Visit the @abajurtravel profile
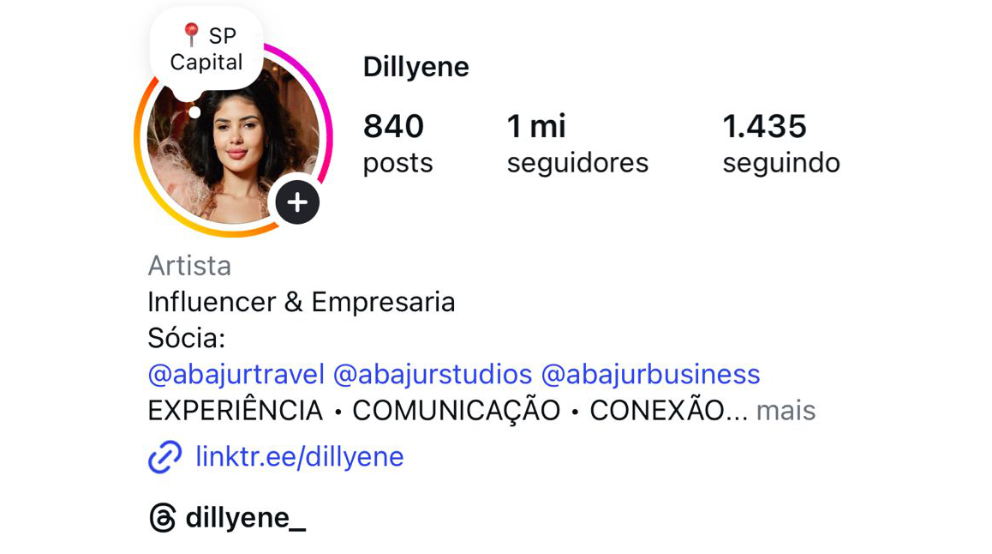Image resolution: width=992 pixels, height=554 pixels. click(236, 375)
